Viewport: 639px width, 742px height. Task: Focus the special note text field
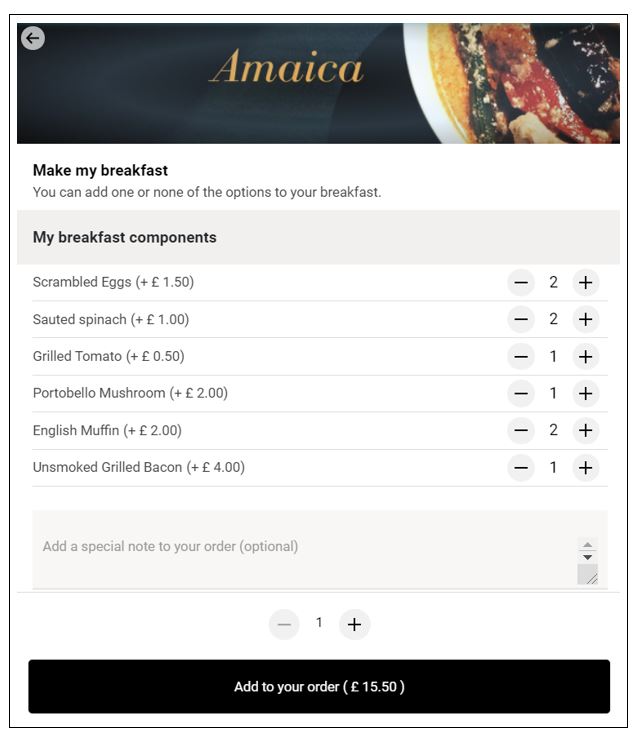click(x=300, y=548)
